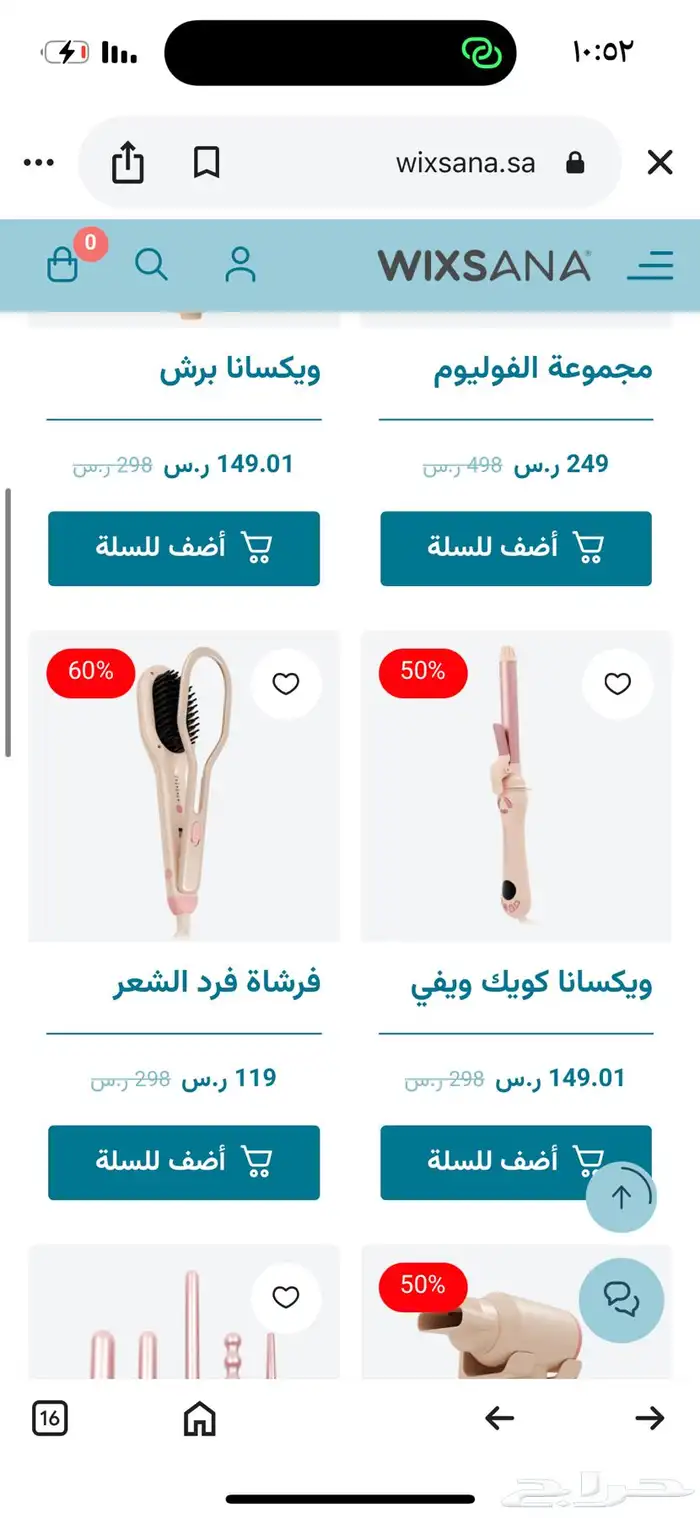Open the hamburger menu next to WIXSANA
Screen dimensions: 700x1518
(x=650, y=266)
